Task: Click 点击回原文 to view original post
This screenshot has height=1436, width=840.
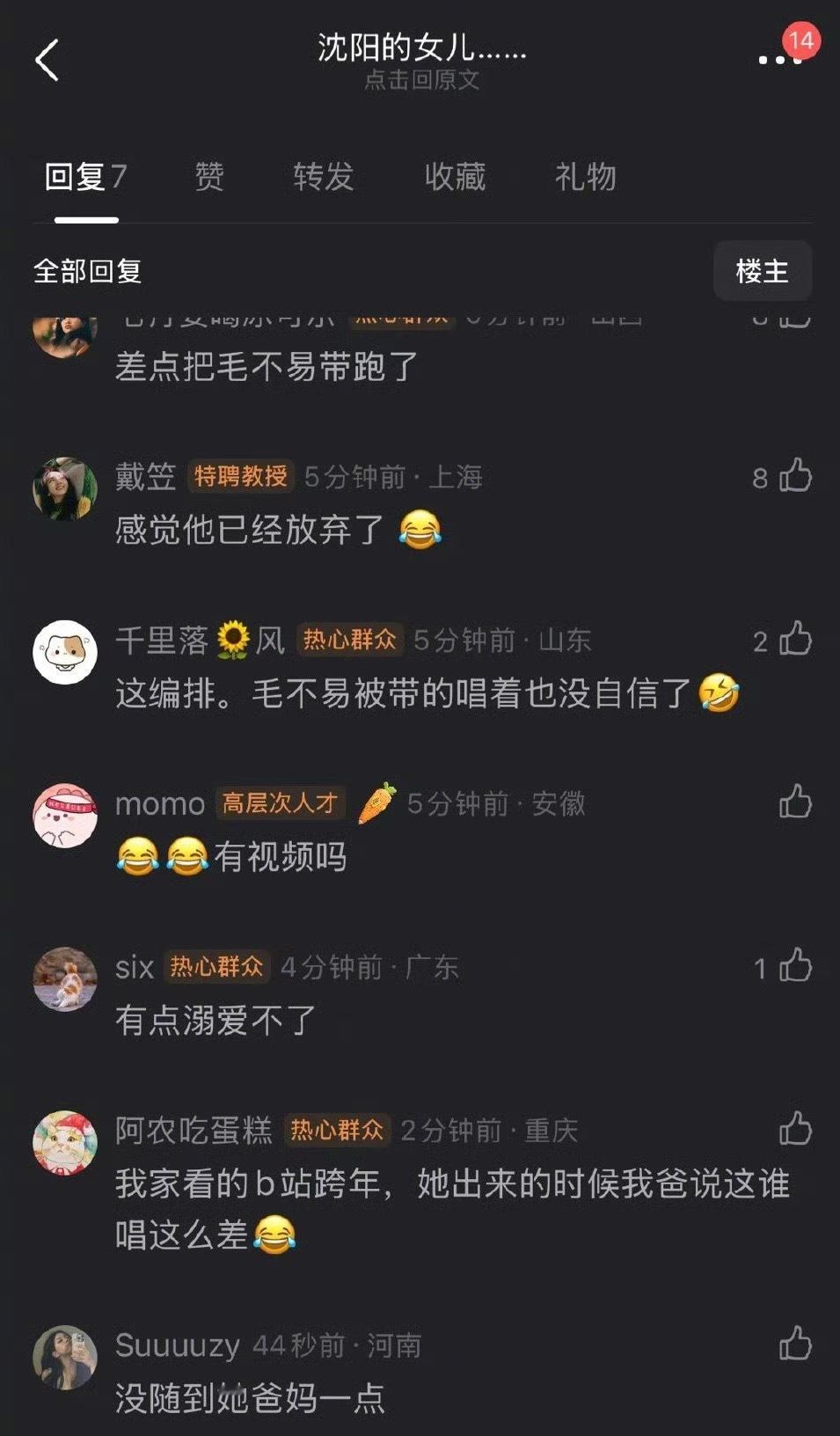Action: (x=420, y=83)
